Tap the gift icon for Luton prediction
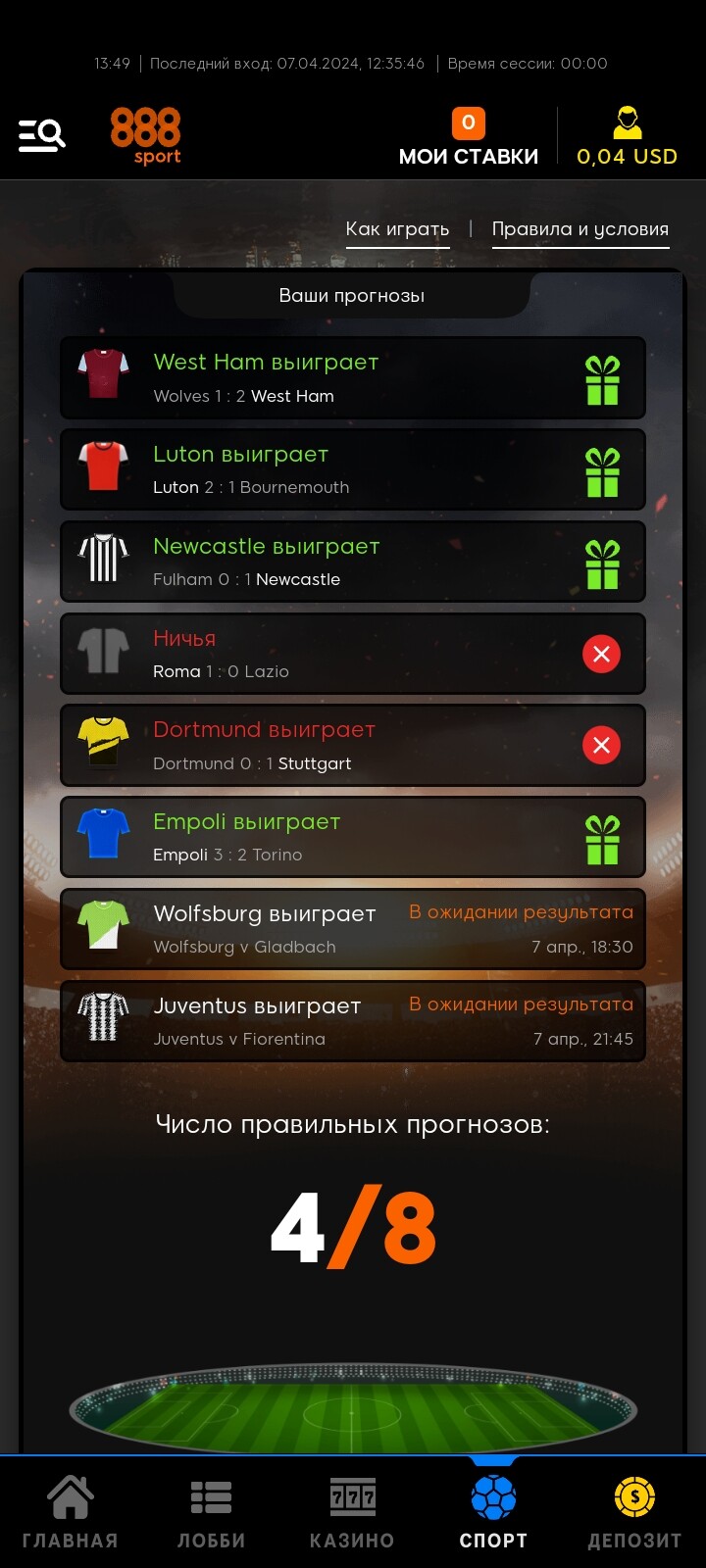 click(x=602, y=472)
